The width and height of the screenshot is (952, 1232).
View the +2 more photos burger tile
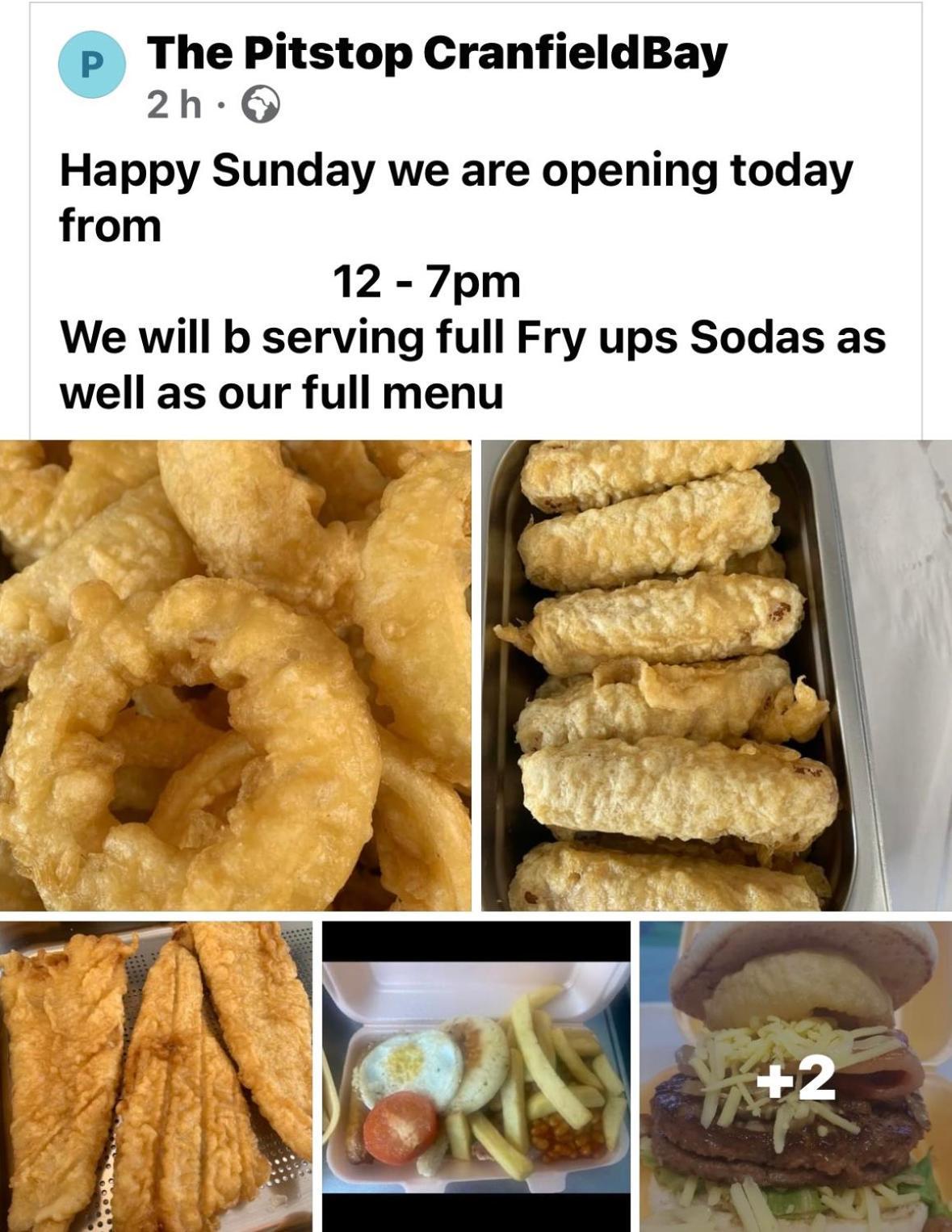pos(795,1075)
